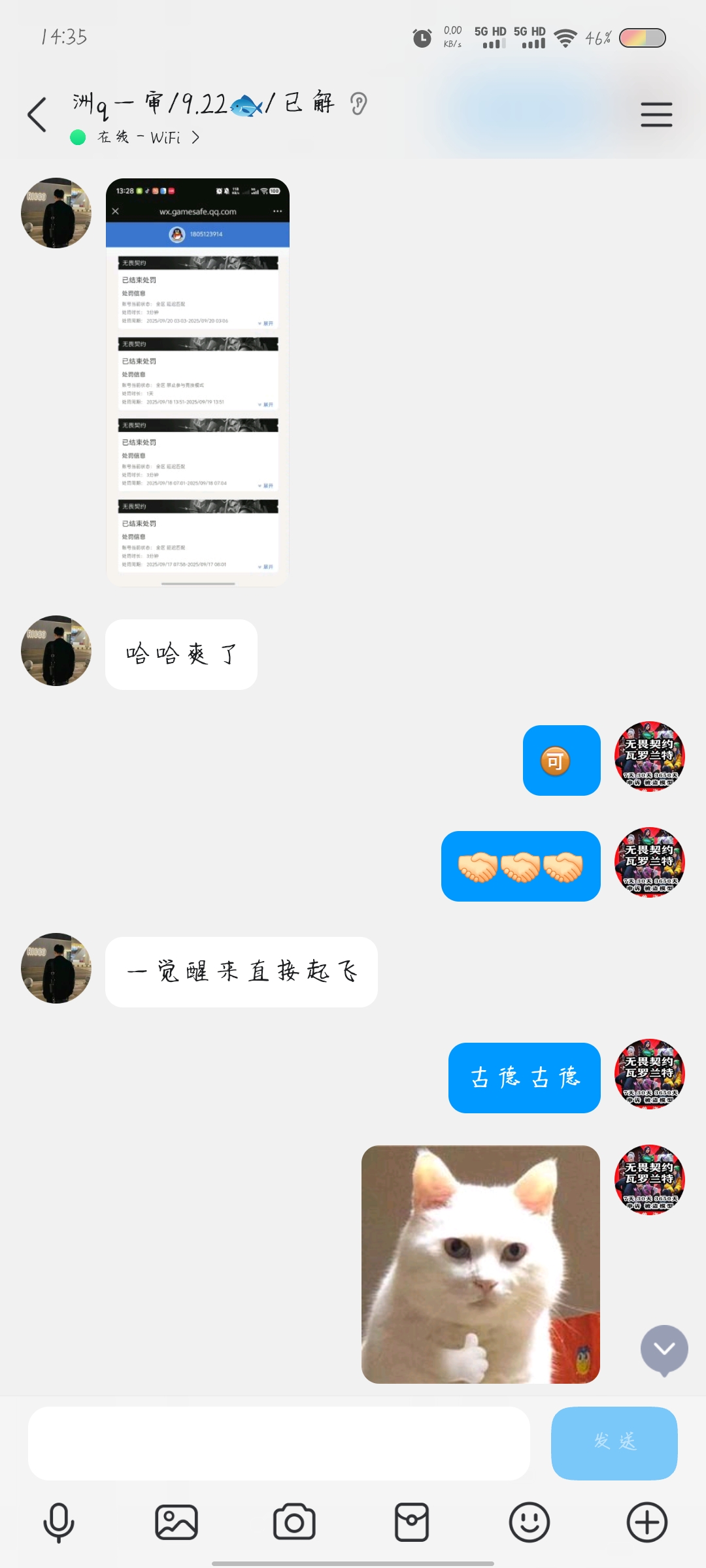This screenshot has height=1568, width=706.
Task: Start a voice message with the microphone
Action: coord(59,1522)
